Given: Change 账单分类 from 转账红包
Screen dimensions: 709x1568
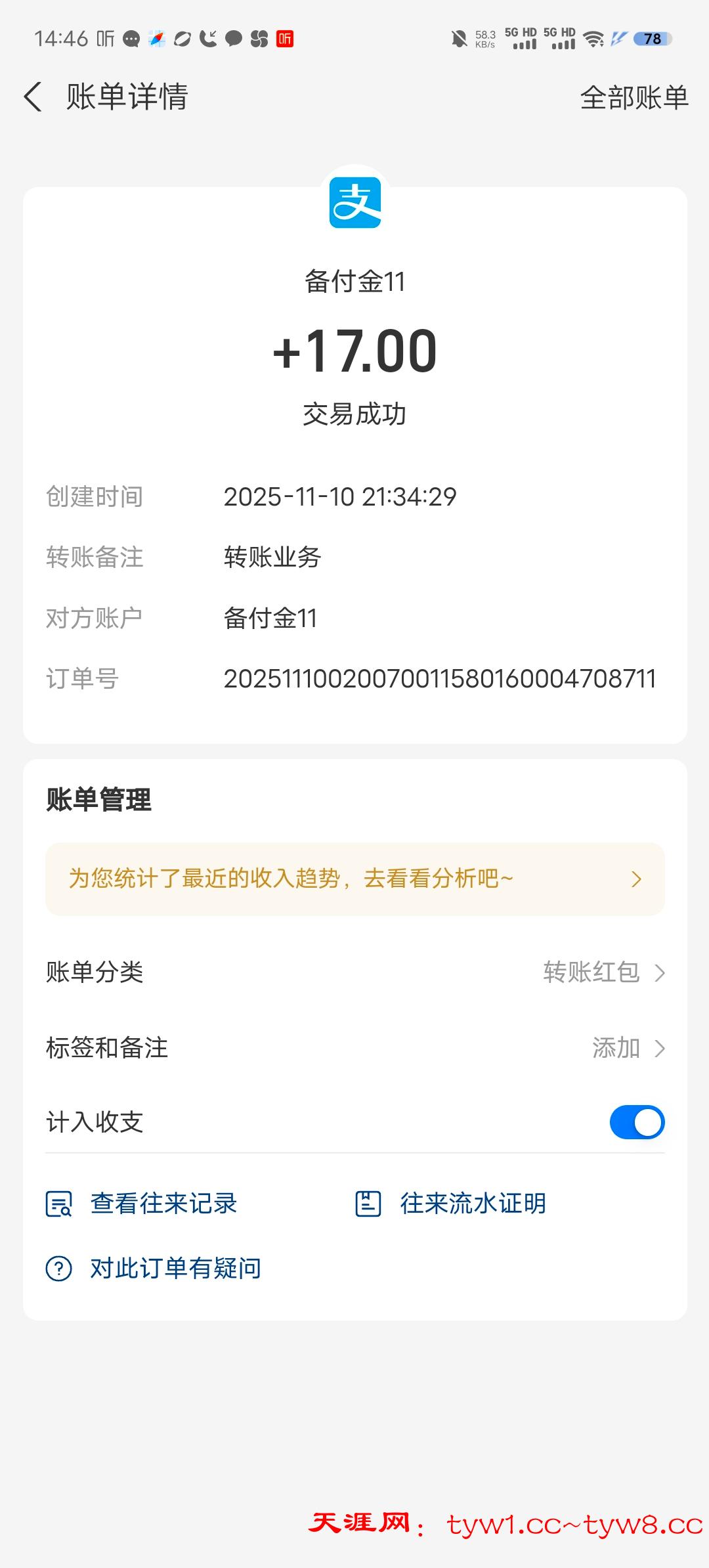Looking at the screenshot, I should (x=603, y=972).
